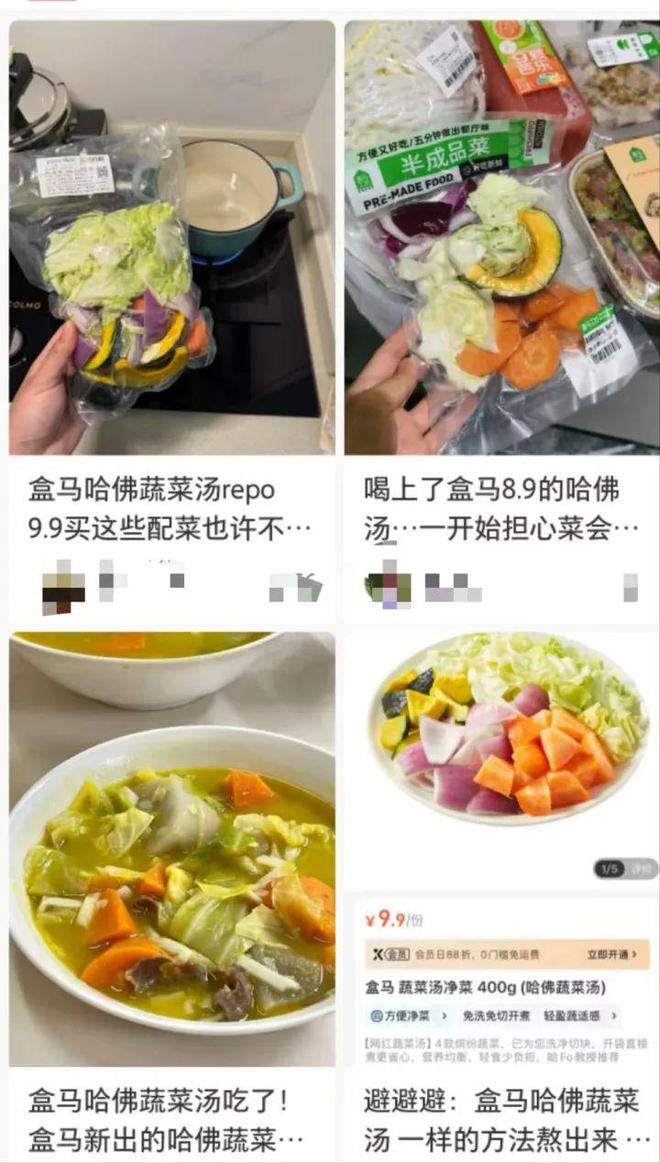The width and height of the screenshot is (660, 1163).
Task: View the note '盒马哈佛蔬菜汤吃了!'
Action: tap(171, 1119)
